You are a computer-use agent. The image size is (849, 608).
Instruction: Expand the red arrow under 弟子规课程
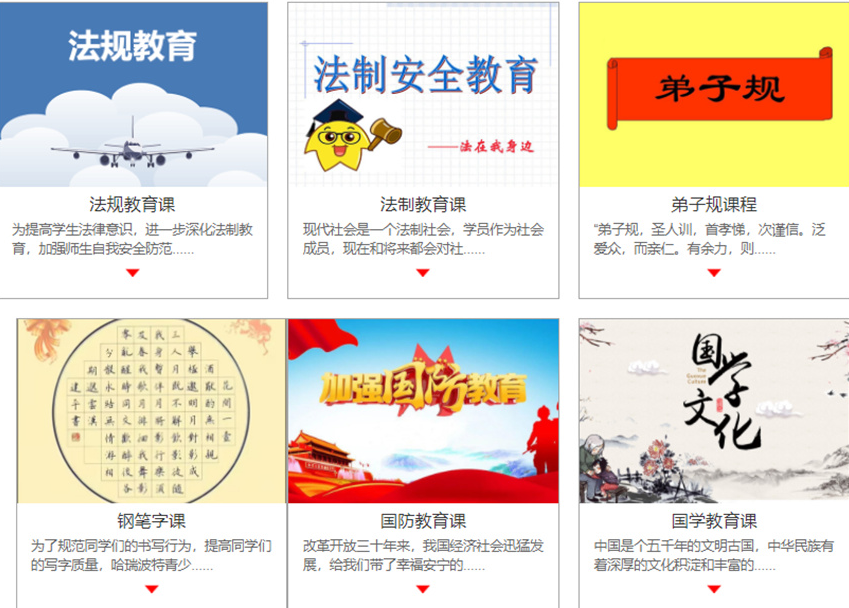(713, 273)
